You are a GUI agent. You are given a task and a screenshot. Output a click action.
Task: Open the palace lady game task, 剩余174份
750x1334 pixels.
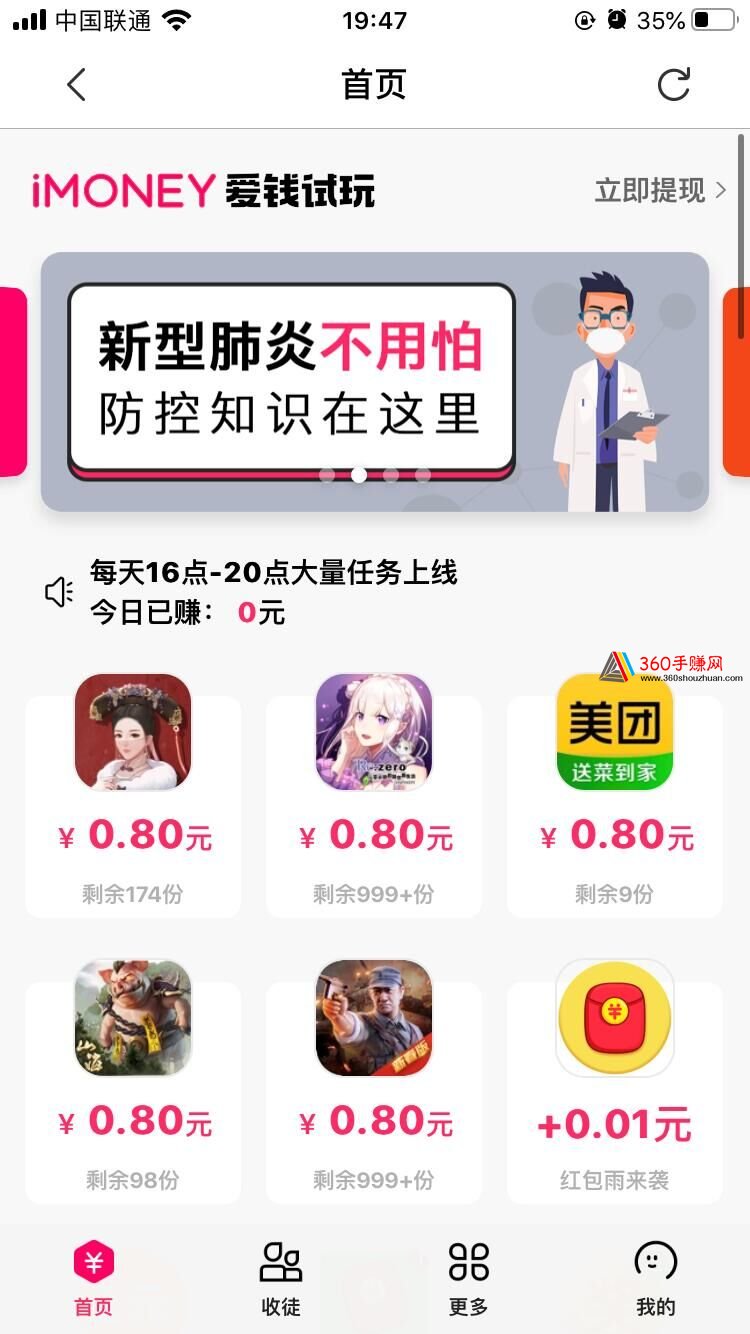[x=133, y=795]
